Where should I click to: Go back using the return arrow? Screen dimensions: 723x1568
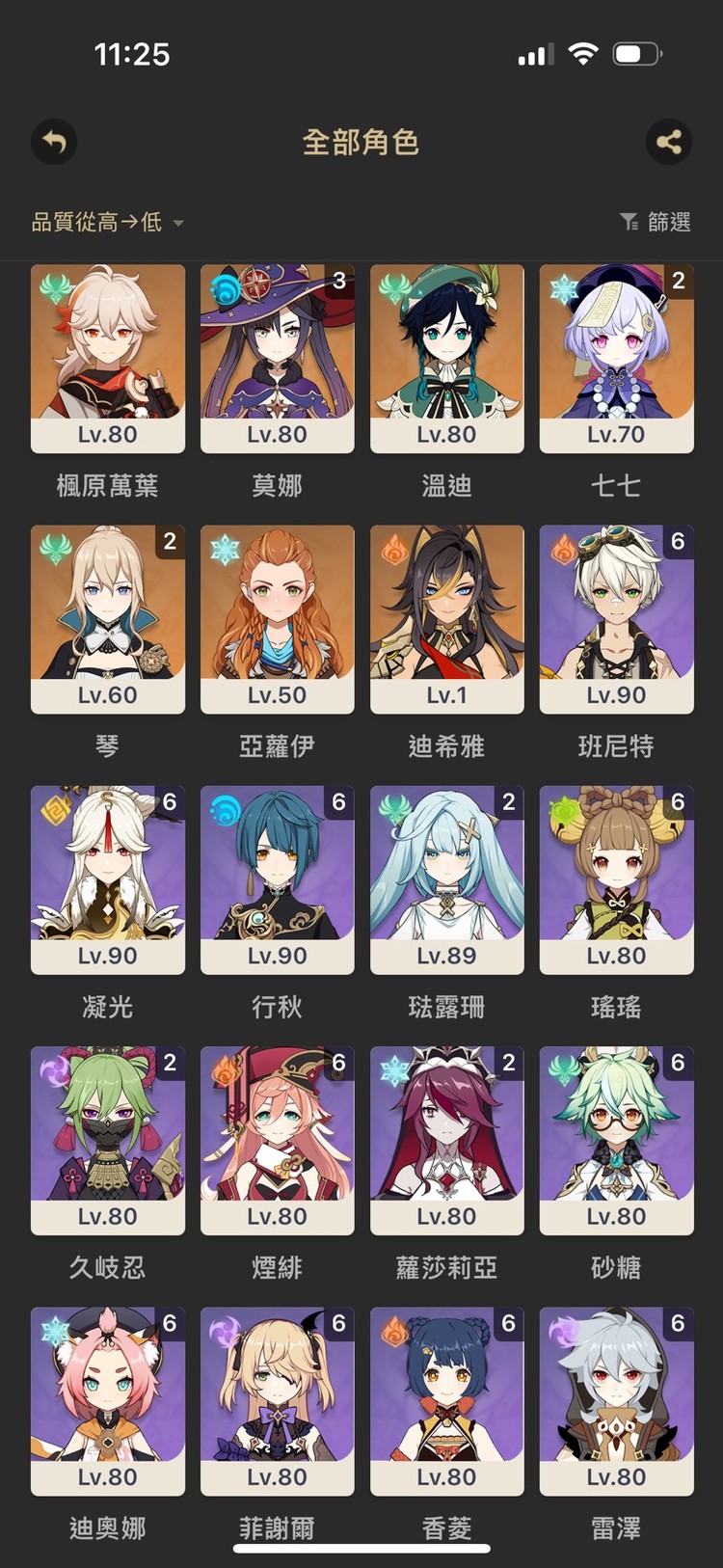[x=54, y=143]
